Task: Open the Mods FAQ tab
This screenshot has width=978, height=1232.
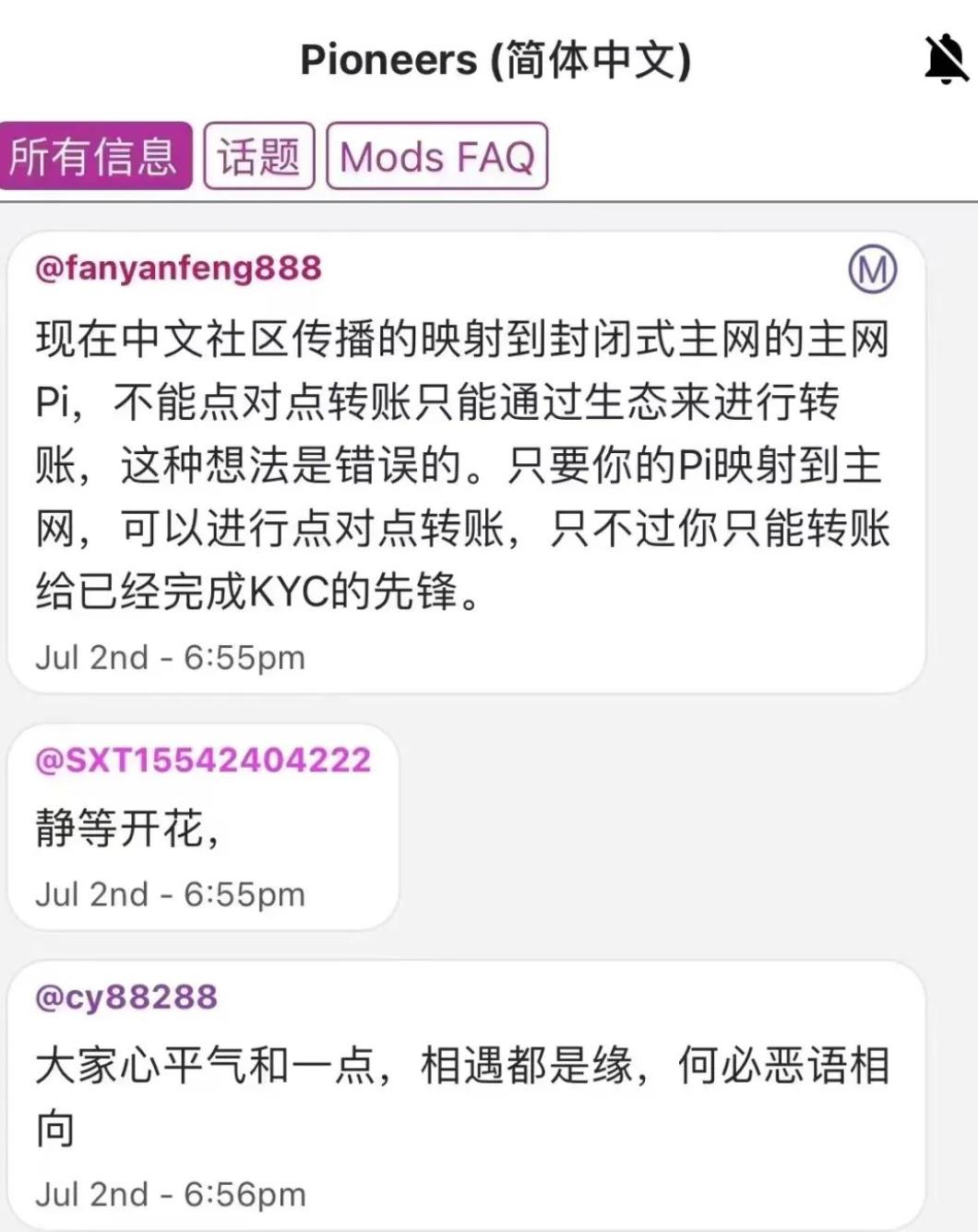Action: click(436, 156)
